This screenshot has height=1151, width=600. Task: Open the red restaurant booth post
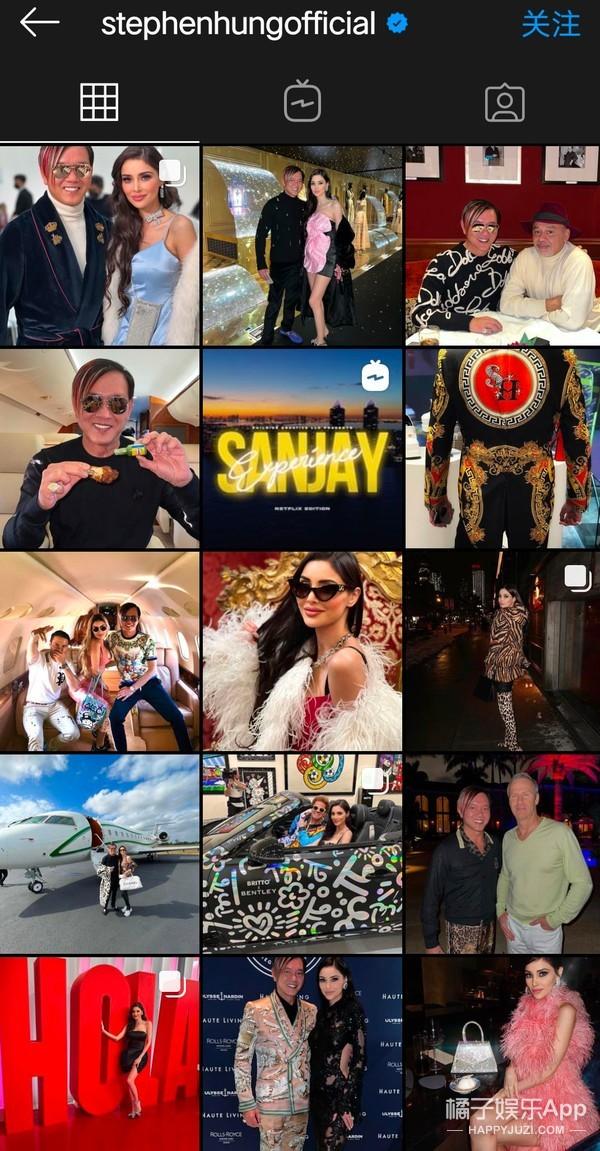click(x=503, y=246)
